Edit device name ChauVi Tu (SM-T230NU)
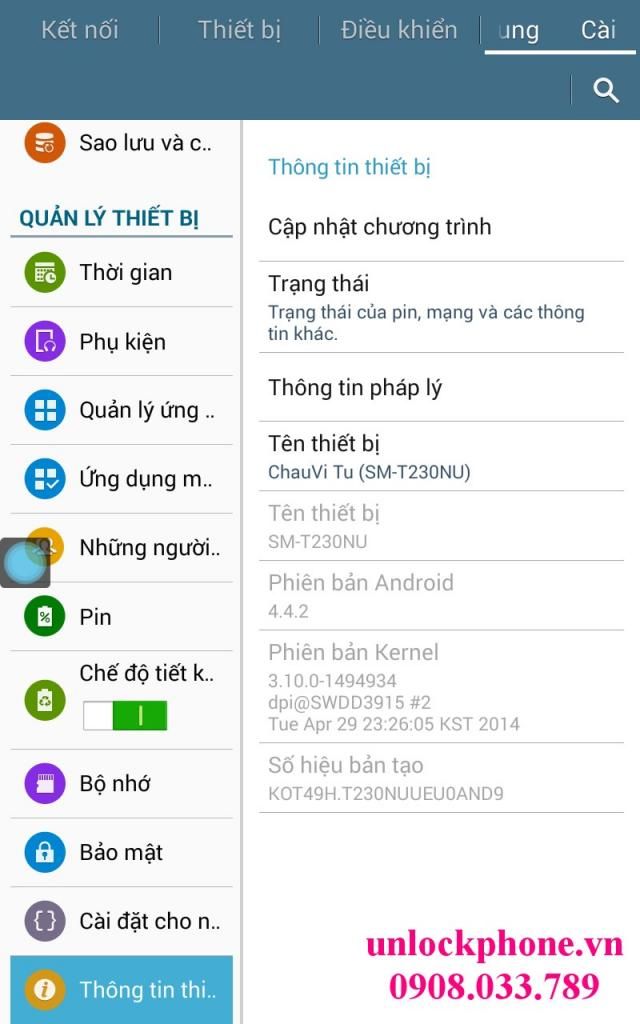This screenshot has height=1024, width=640. (441, 457)
